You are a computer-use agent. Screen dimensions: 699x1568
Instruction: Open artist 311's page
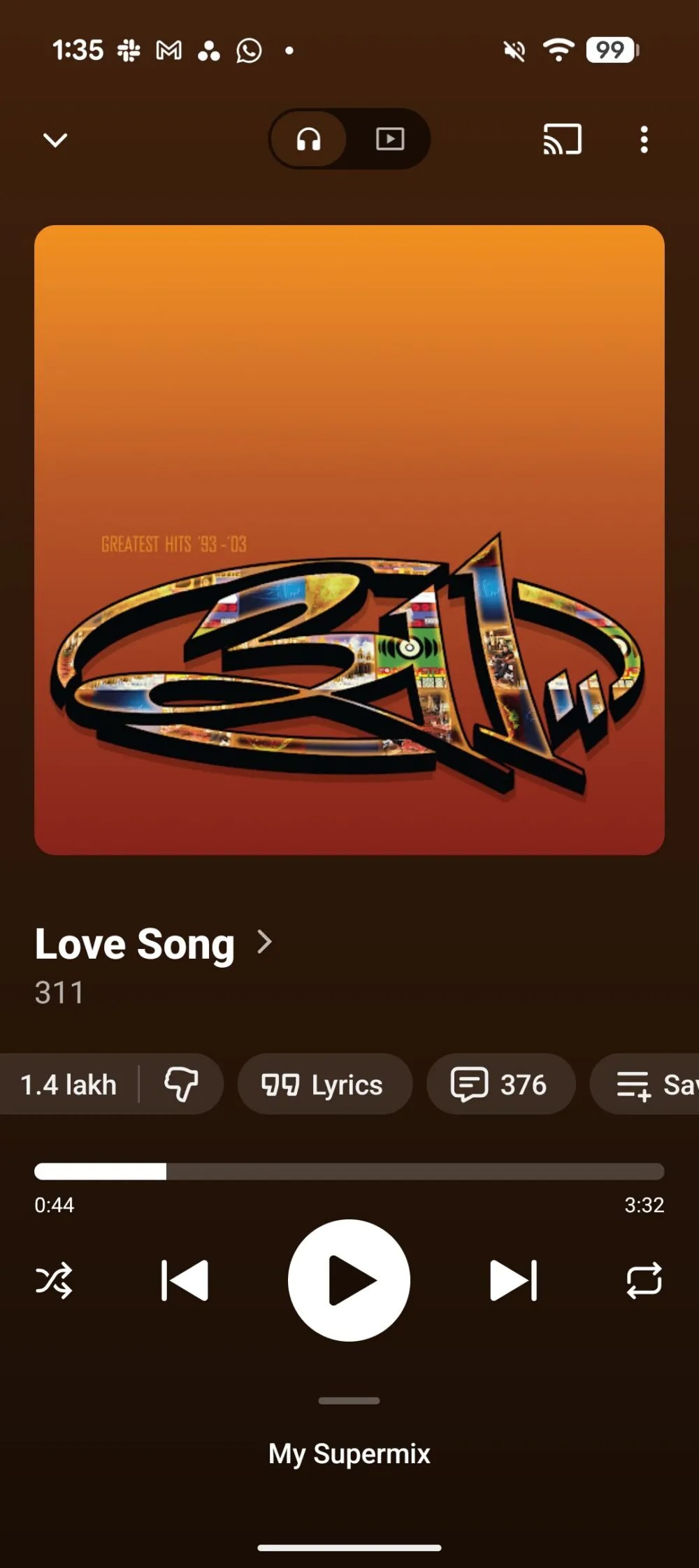tap(59, 992)
